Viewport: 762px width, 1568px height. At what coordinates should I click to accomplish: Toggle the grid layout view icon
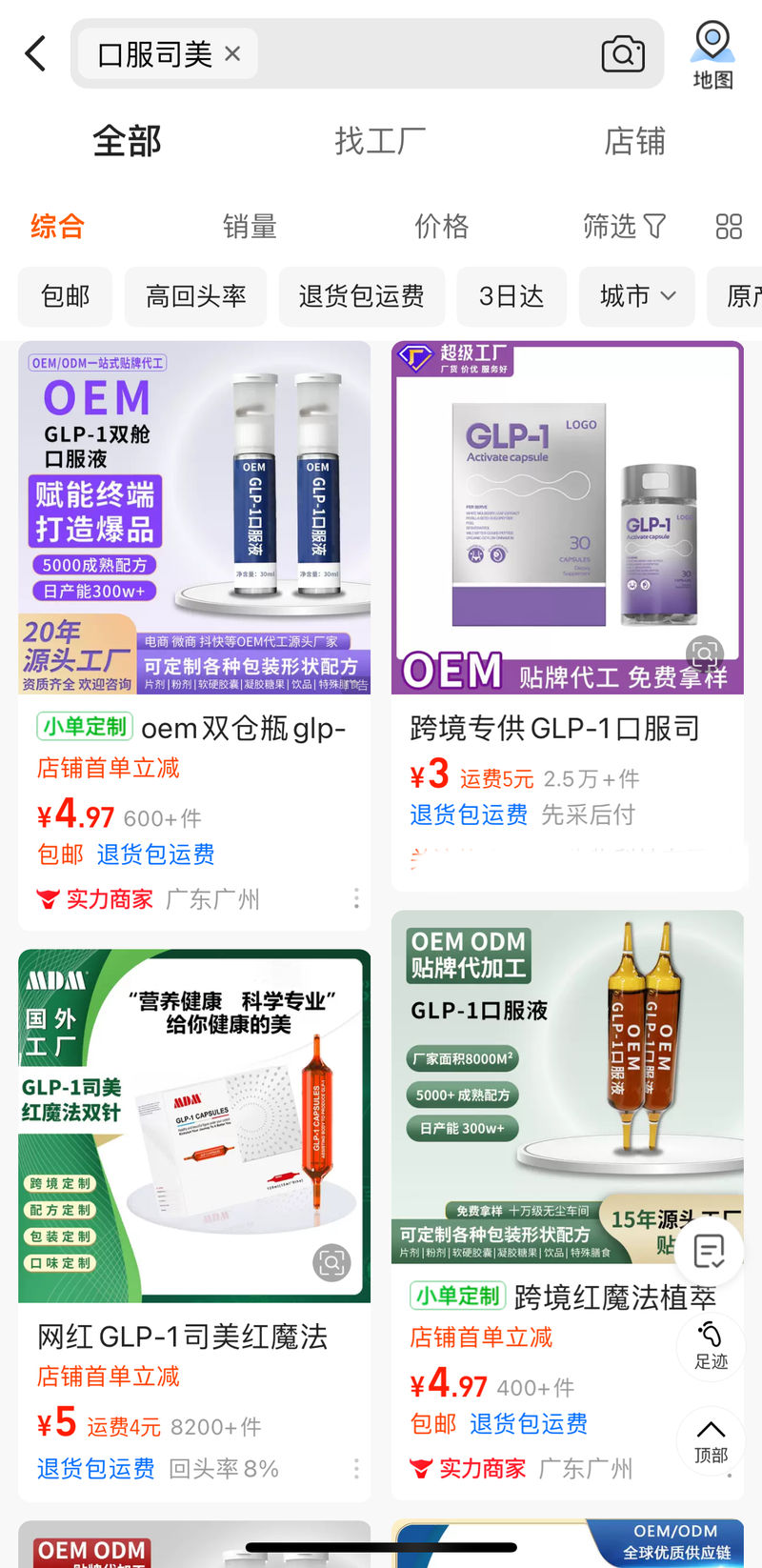(x=729, y=227)
